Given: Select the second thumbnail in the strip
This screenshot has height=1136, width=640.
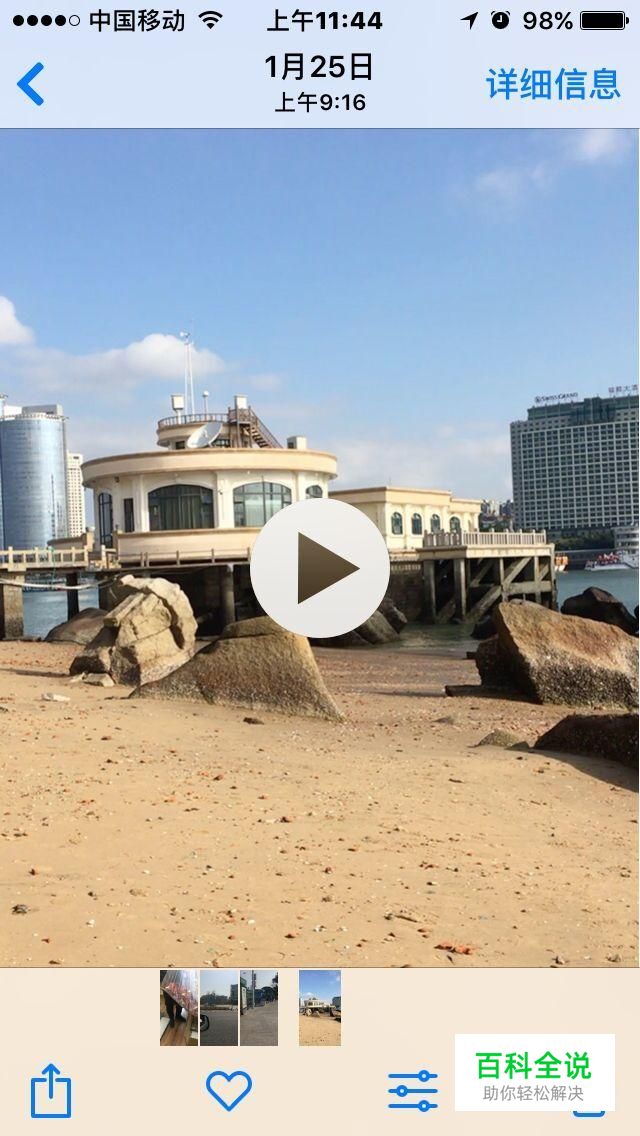Looking at the screenshot, I should [219, 1008].
